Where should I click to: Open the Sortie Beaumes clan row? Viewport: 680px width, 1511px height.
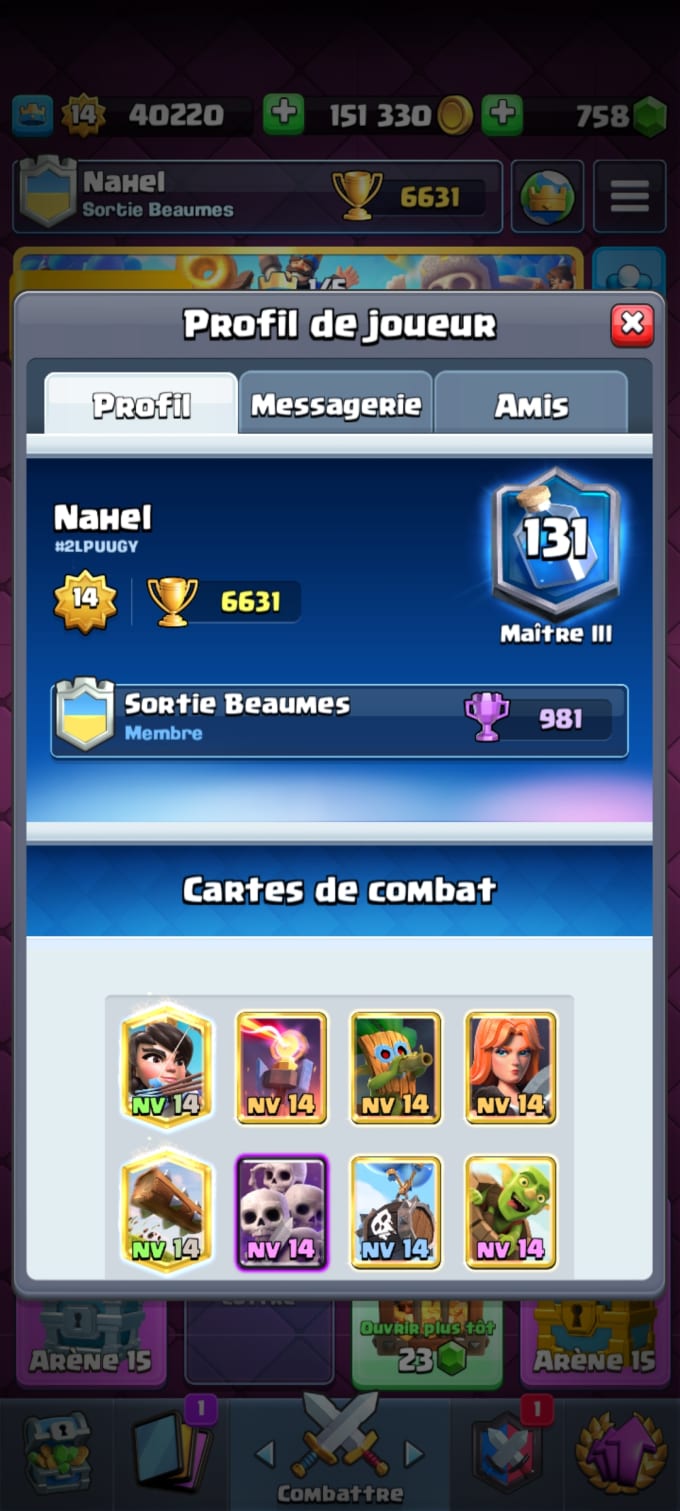coord(340,720)
